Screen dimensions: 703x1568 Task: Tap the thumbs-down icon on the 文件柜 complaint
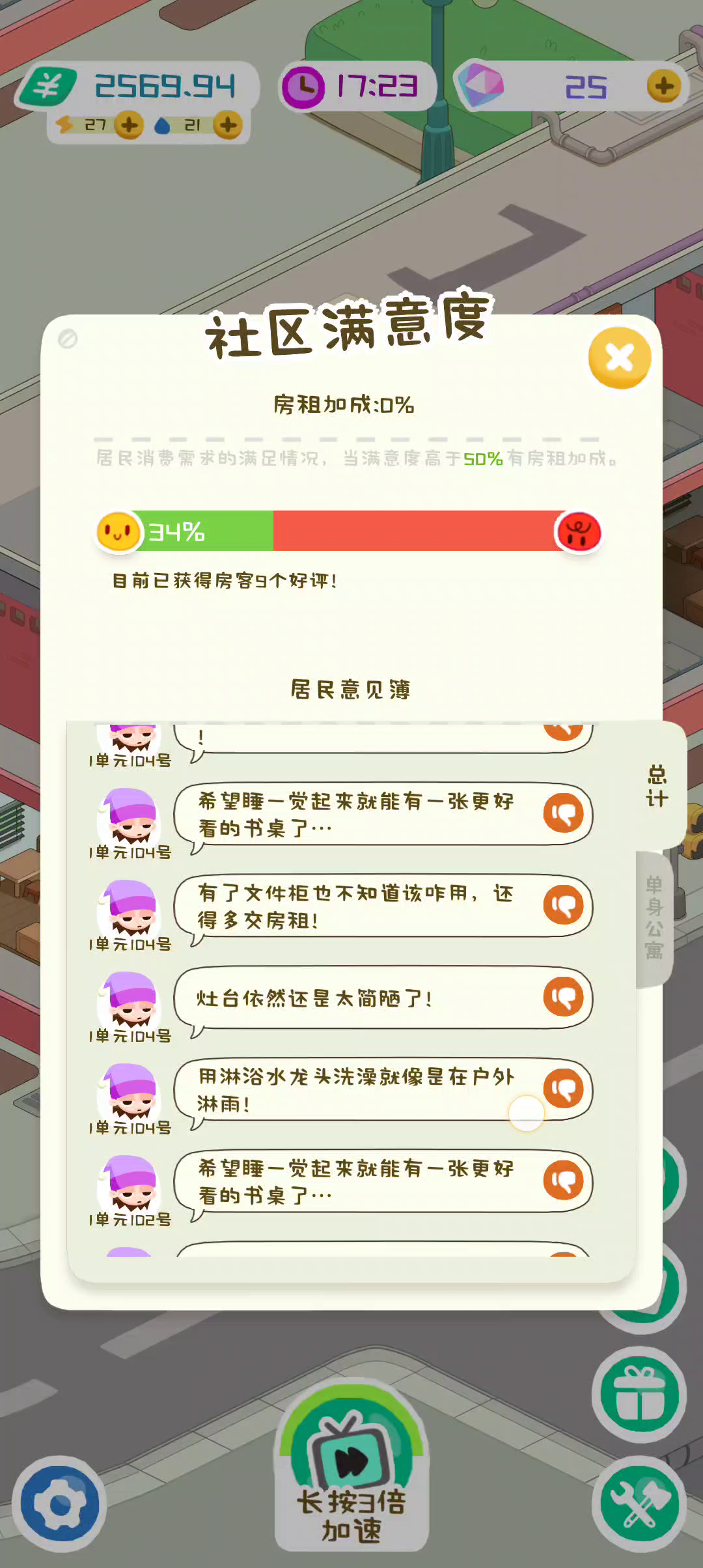pos(564,905)
